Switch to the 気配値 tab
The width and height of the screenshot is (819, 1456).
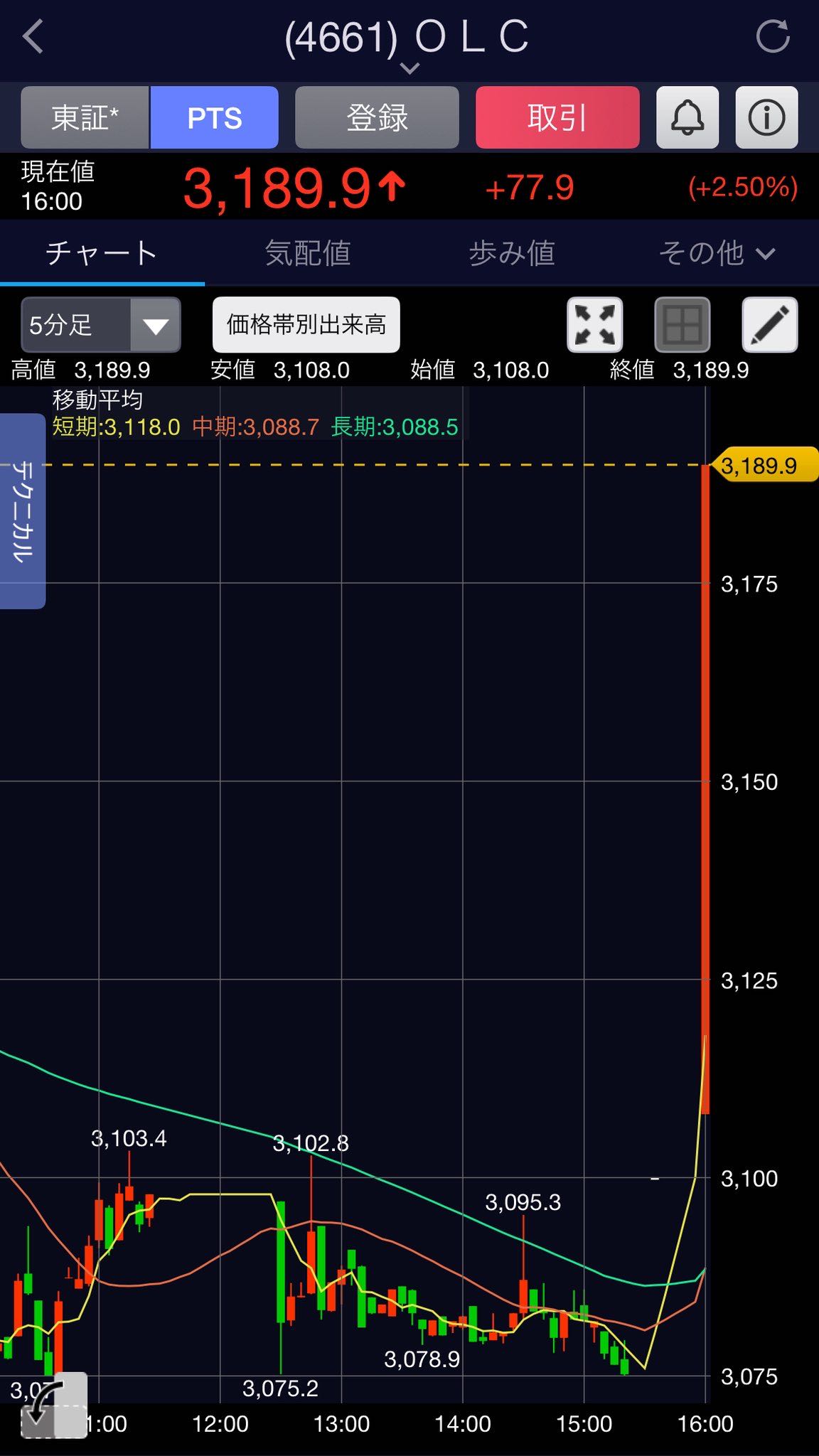click(307, 253)
